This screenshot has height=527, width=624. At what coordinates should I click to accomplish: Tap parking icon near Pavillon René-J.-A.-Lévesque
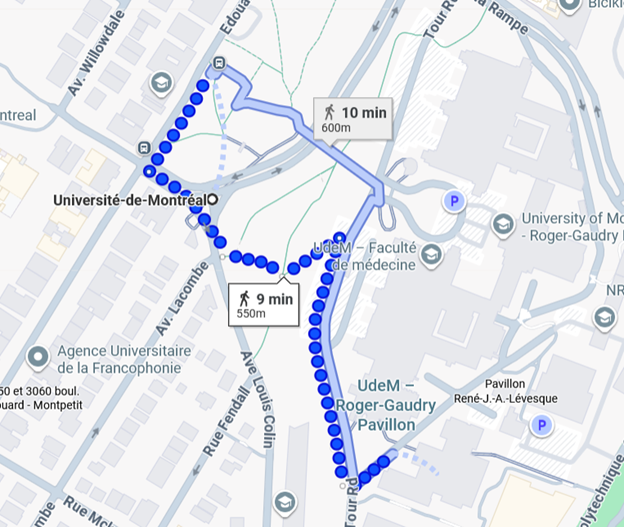[542, 426]
